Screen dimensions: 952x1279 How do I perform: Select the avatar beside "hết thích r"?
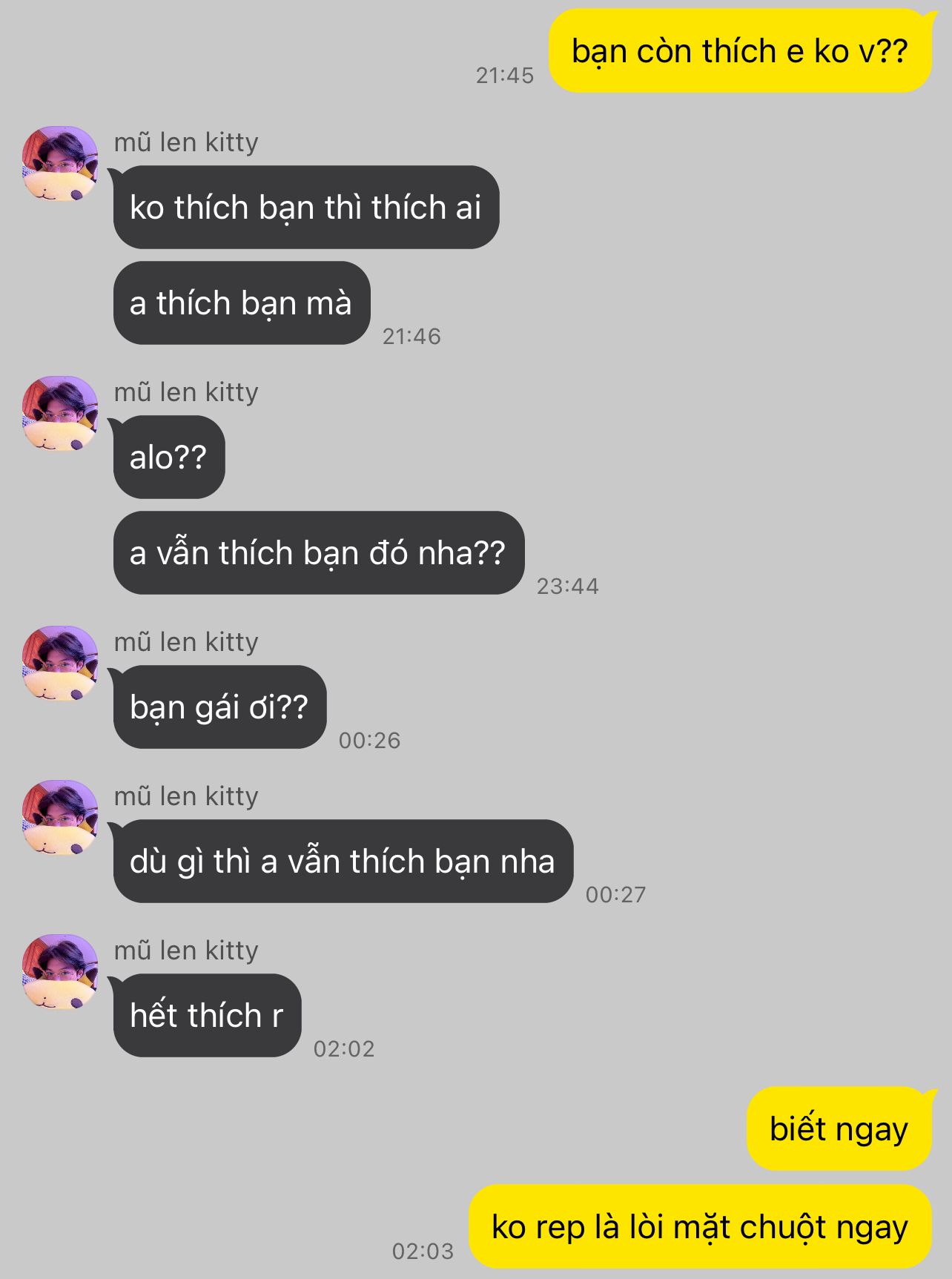click(60, 971)
